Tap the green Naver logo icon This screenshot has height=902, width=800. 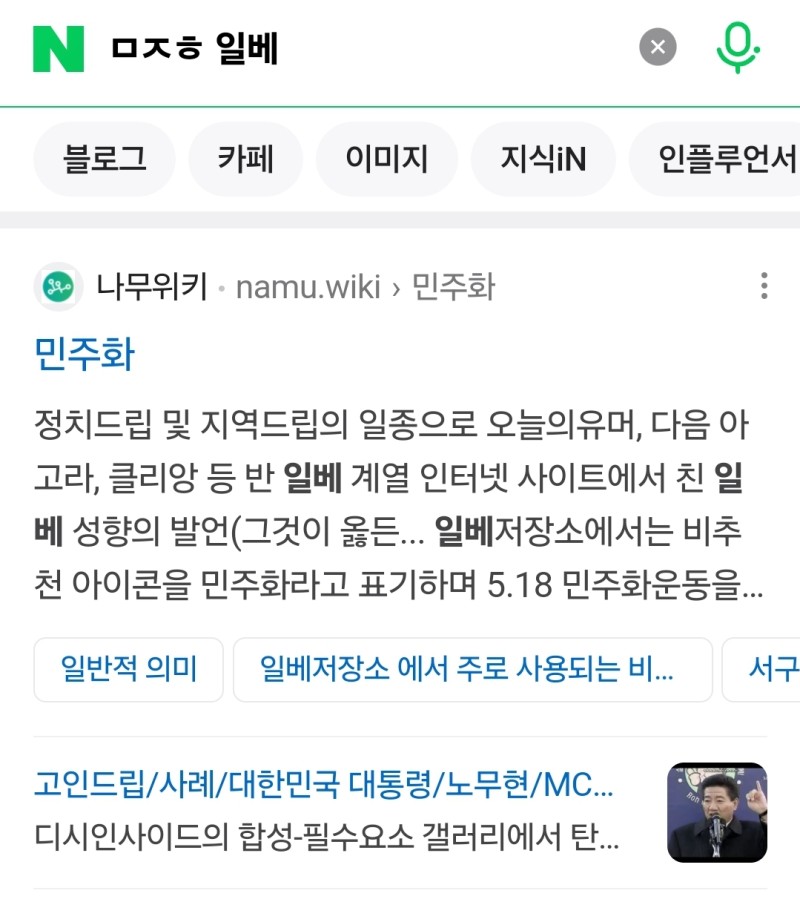pos(58,47)
